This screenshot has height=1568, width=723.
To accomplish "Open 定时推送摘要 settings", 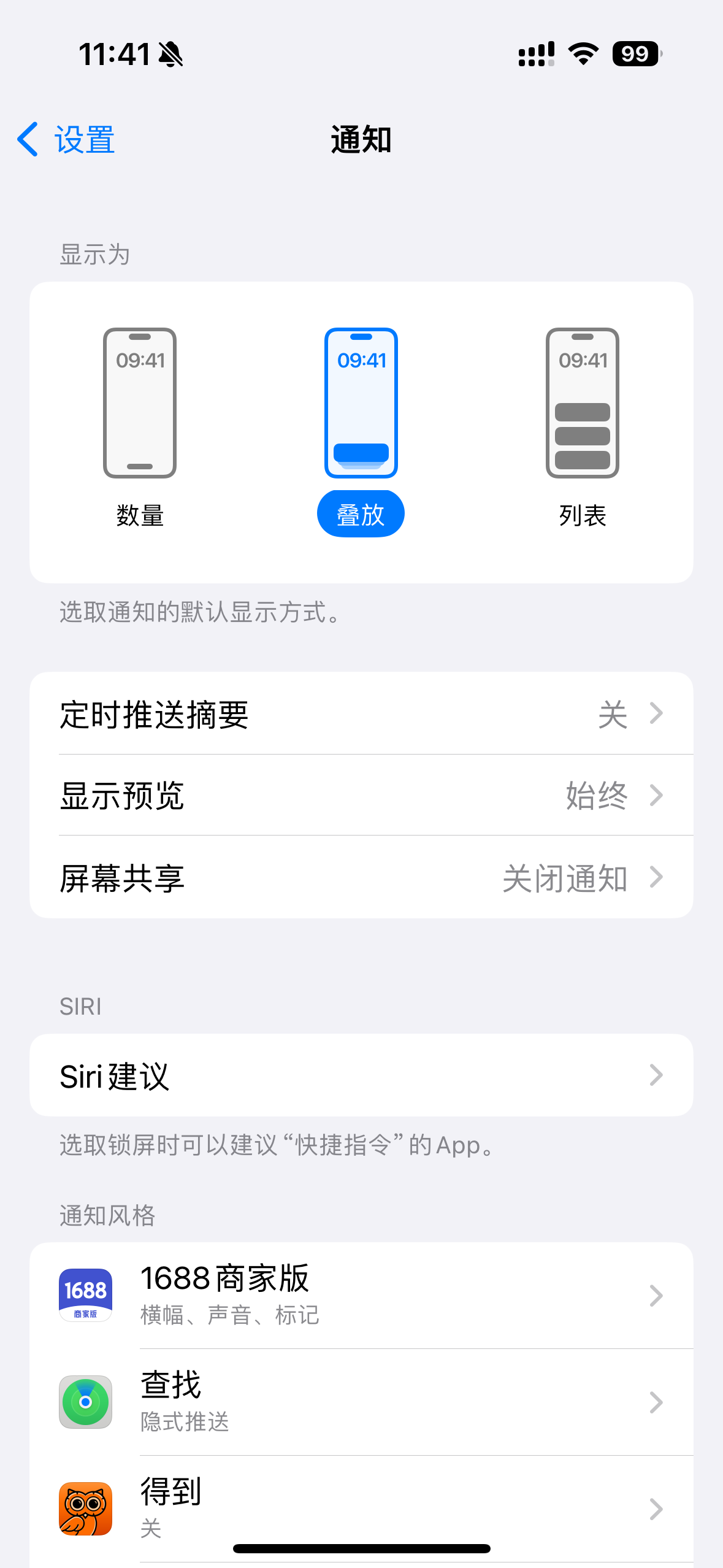I will 361,713.
